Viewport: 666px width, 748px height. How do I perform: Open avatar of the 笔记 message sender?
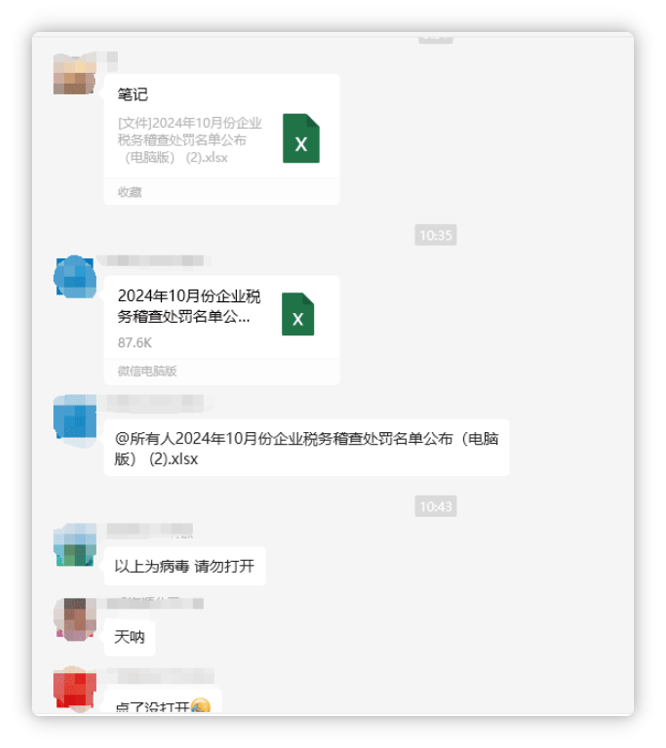pyautogui.click(x=74, y=74)
